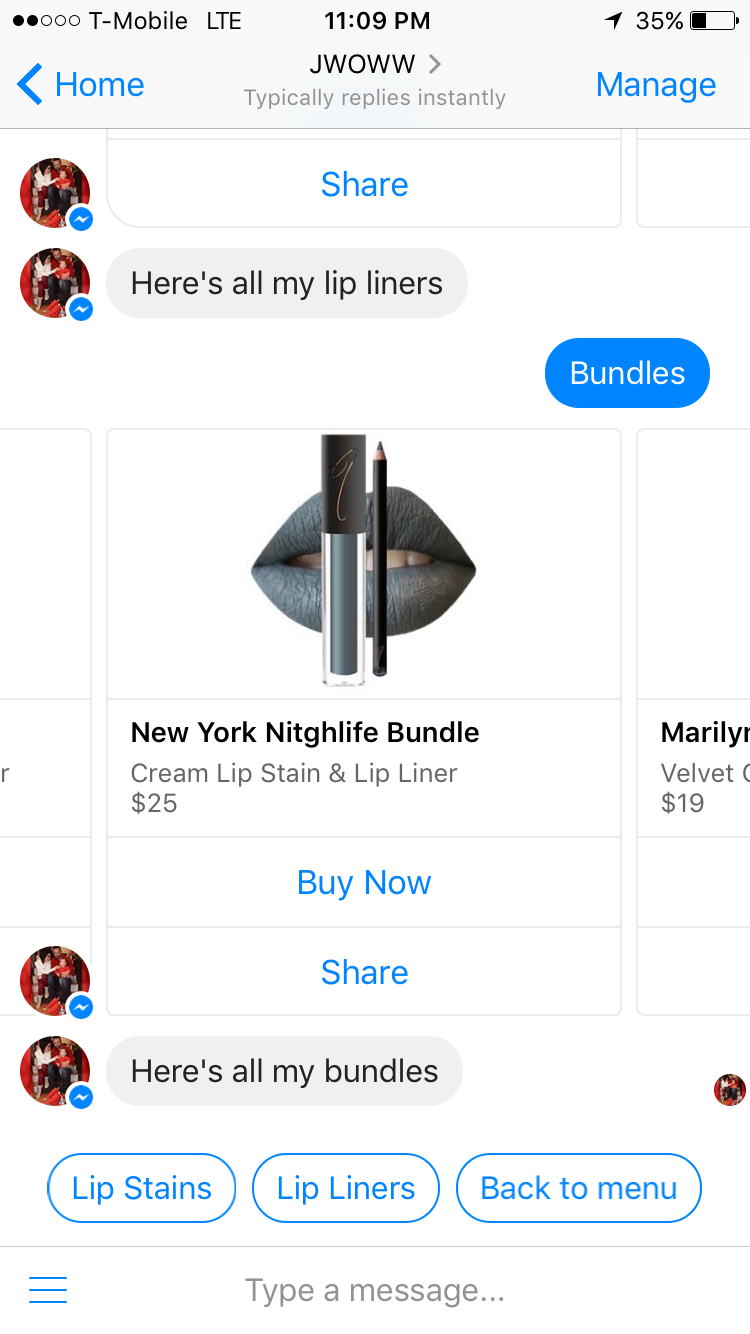Go back to Home
The width and height of the screenshot is (750, 1334).
tap(80, 85)
